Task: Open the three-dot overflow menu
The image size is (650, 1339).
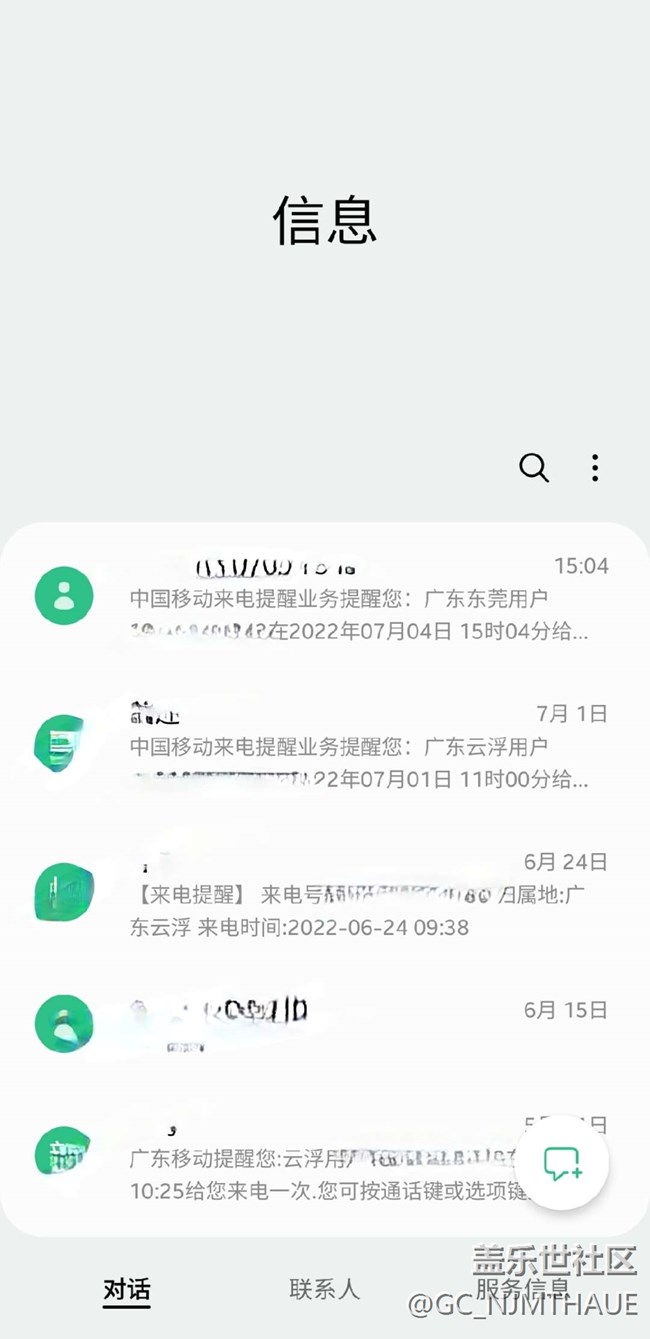Action: [595, 467]
